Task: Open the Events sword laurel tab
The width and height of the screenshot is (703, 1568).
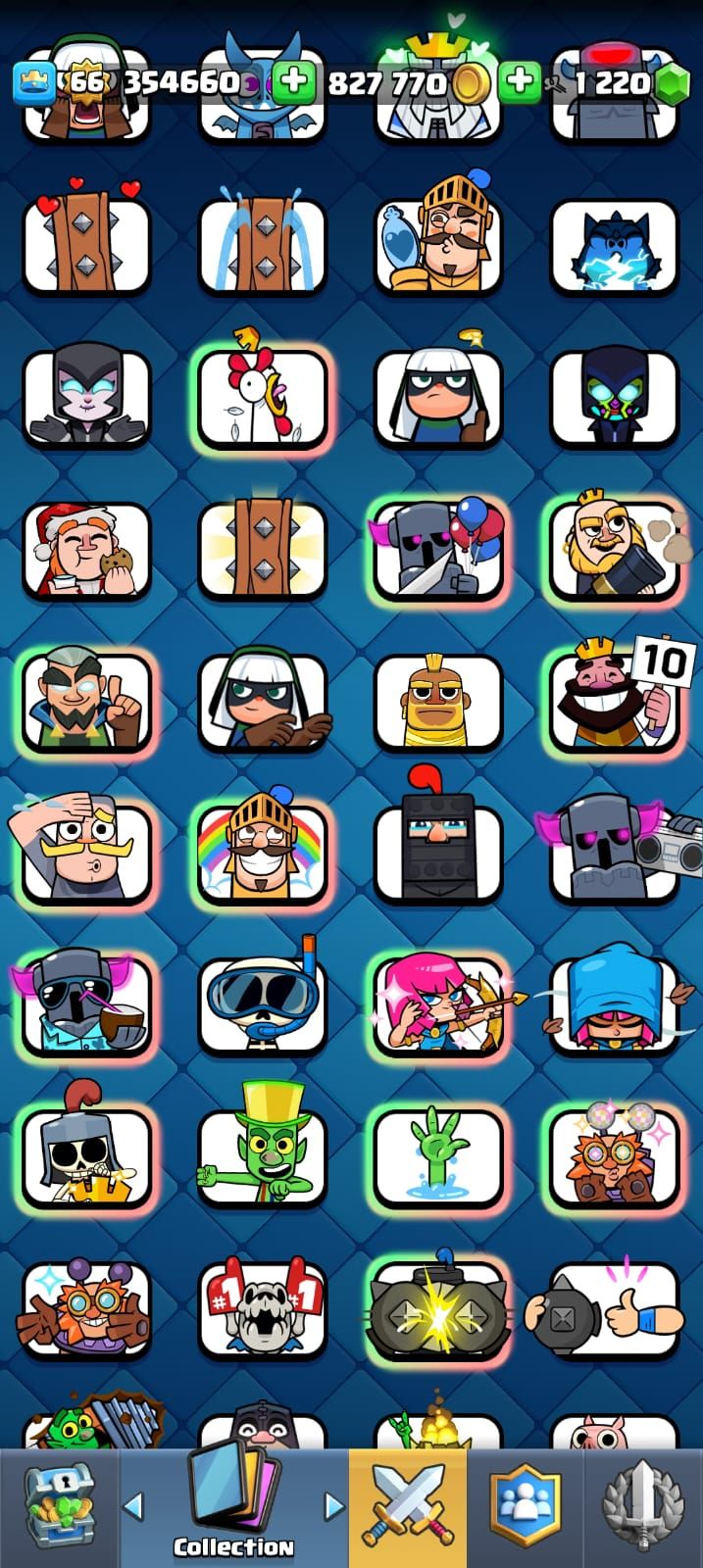Action: (642, 1509)
